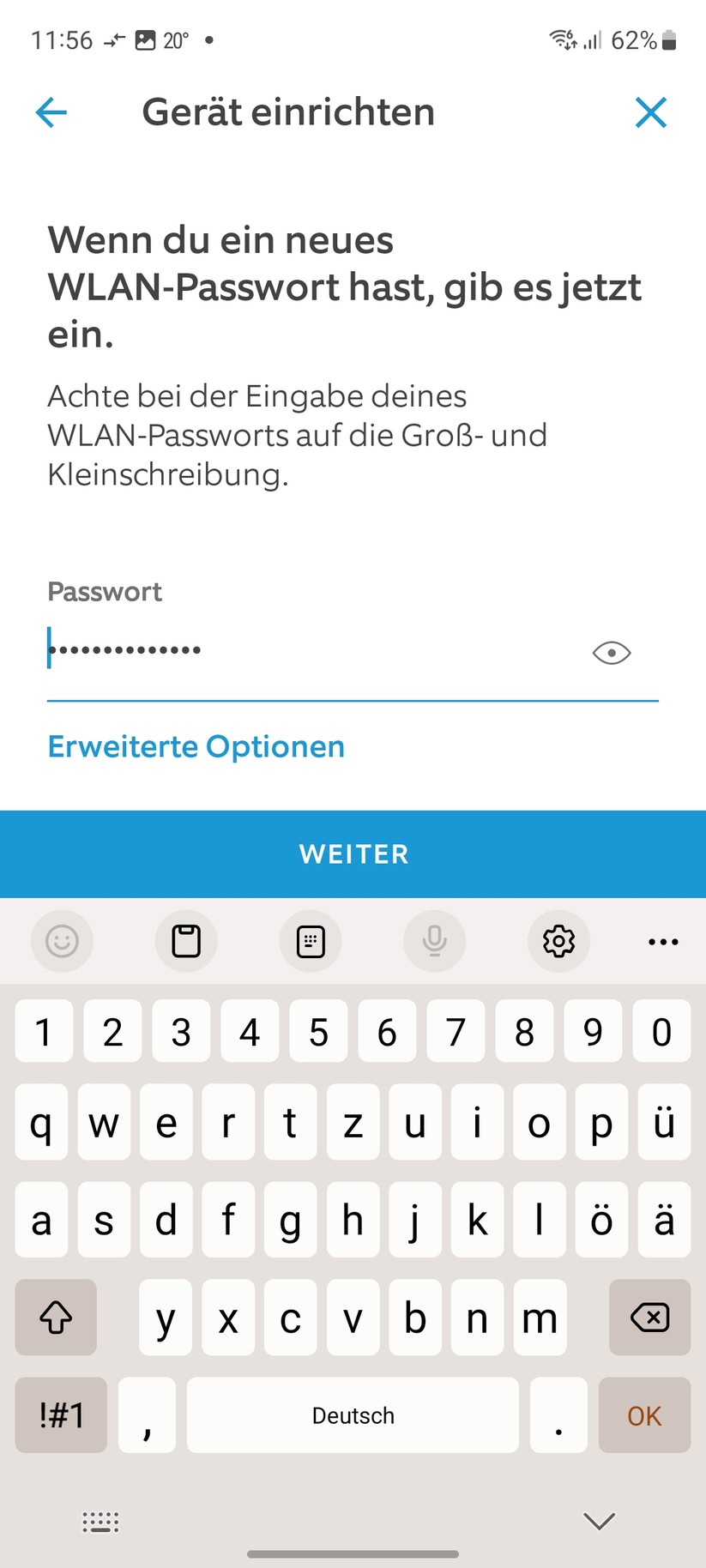Open the emoji picker on the keyboard

(x=62, y=941)
